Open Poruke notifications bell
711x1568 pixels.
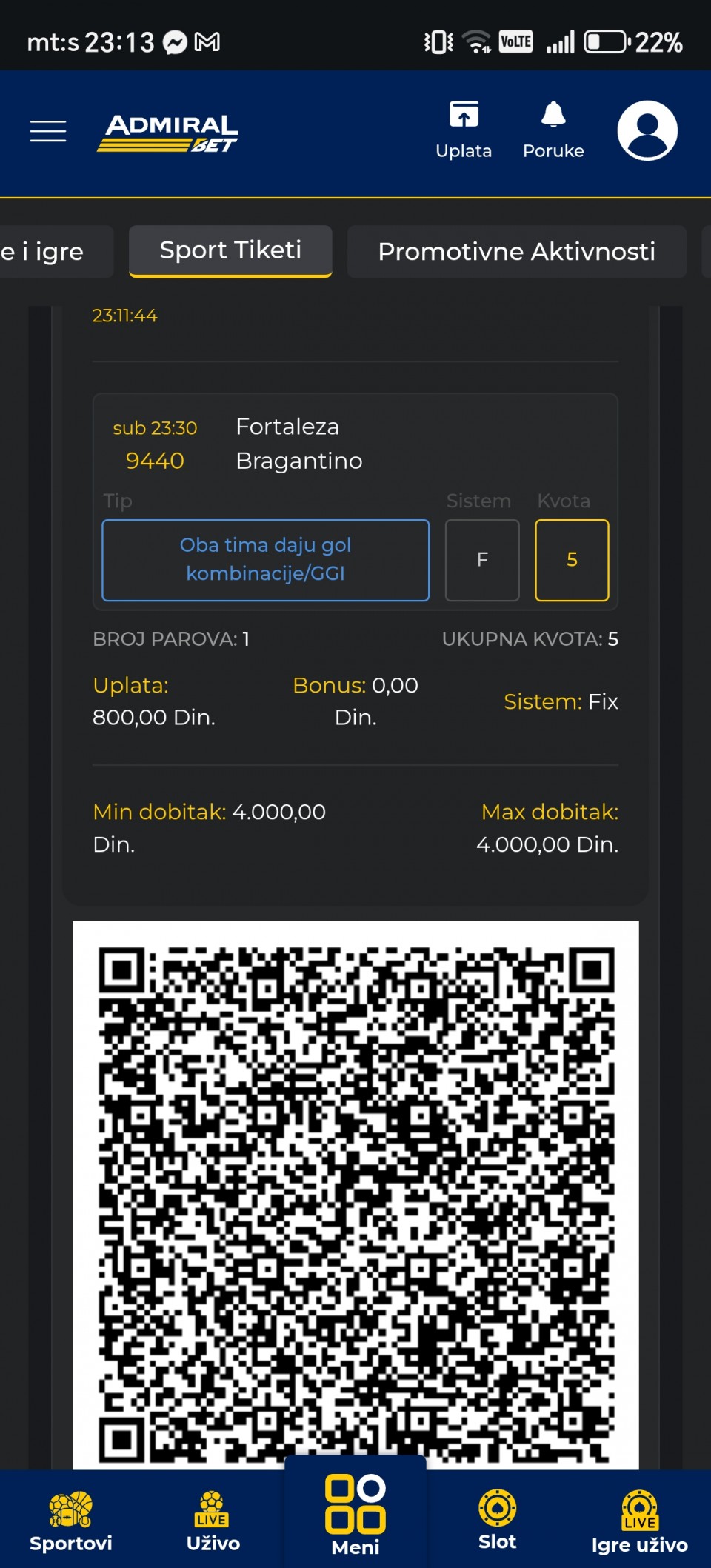tap(553, 130)
